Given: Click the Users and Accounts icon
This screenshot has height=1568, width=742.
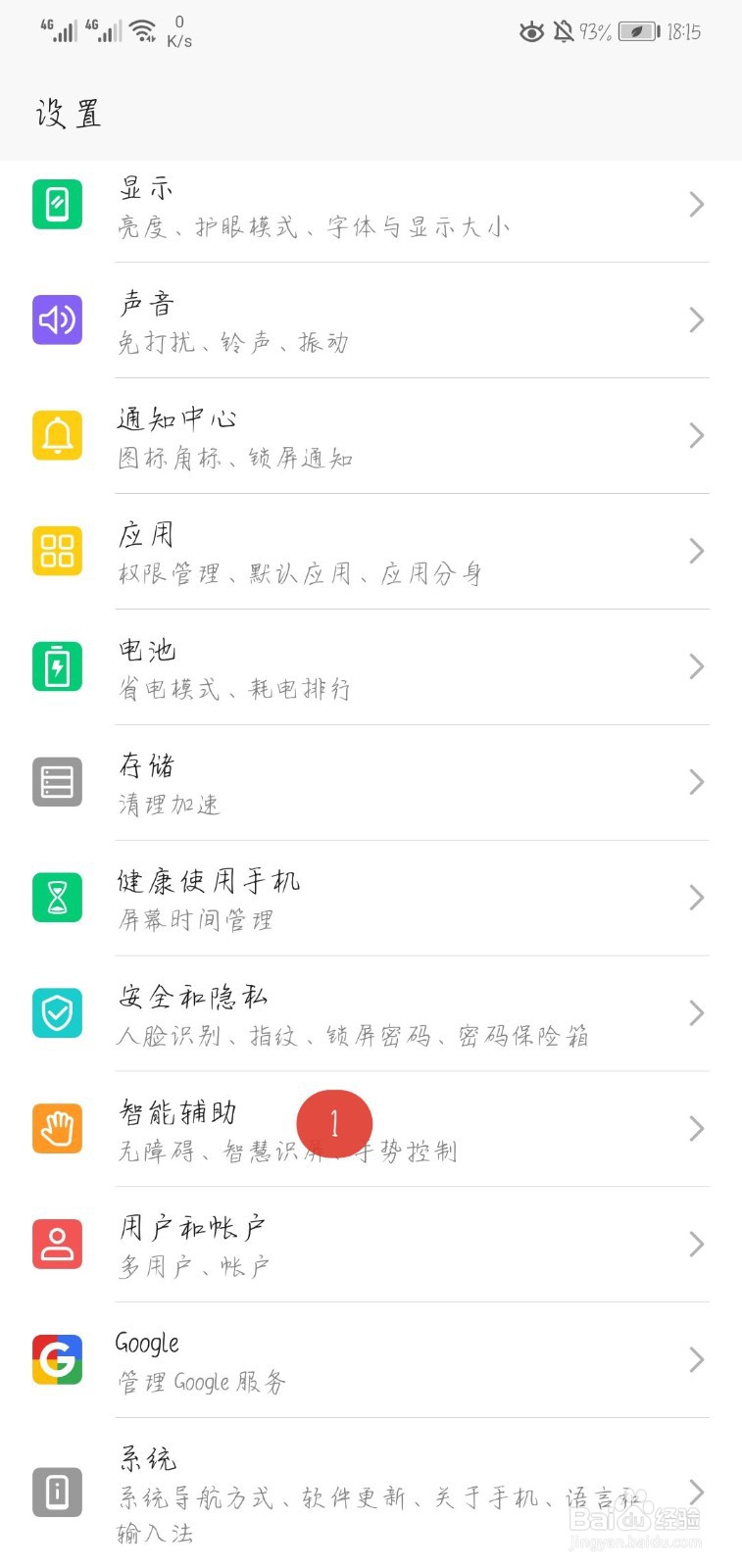Looking at the screenshot, I should [x=57, y=1244].
